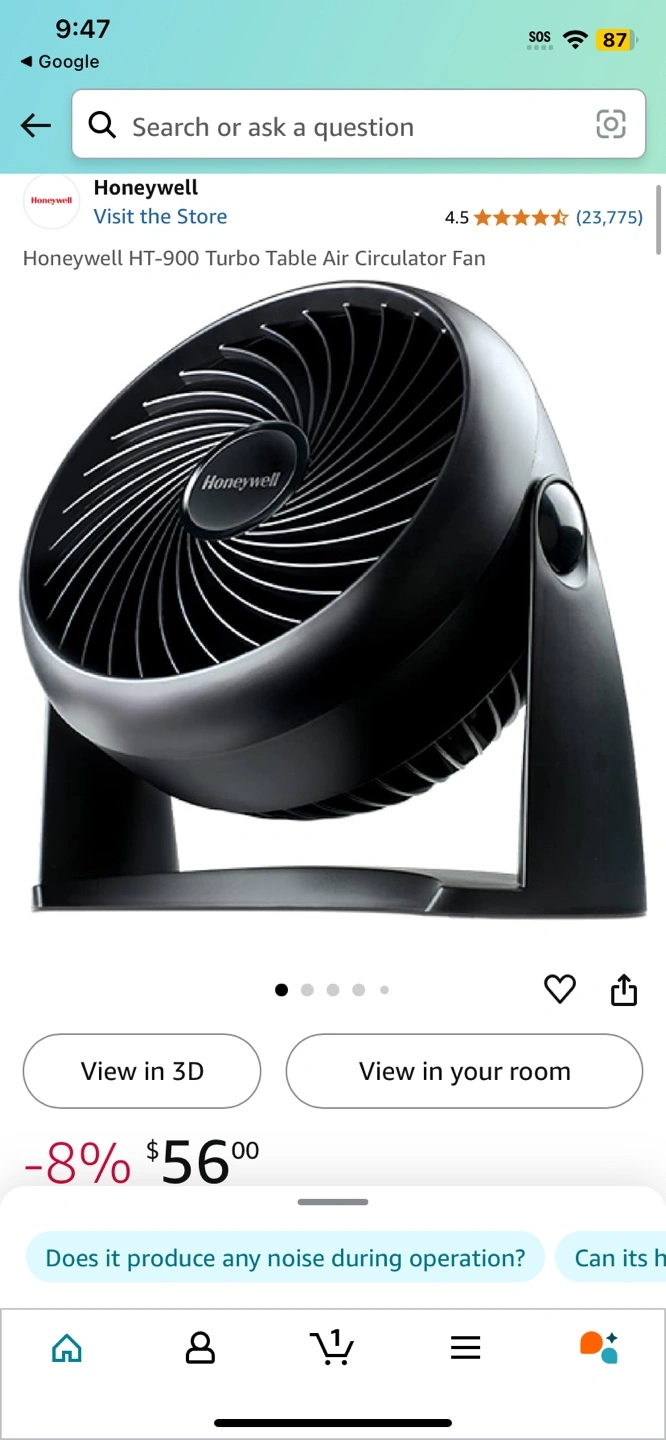The height and width of the screenshot is (1440, 666).
Task: Add the fan to wish list heart
Action: [560, 990]
